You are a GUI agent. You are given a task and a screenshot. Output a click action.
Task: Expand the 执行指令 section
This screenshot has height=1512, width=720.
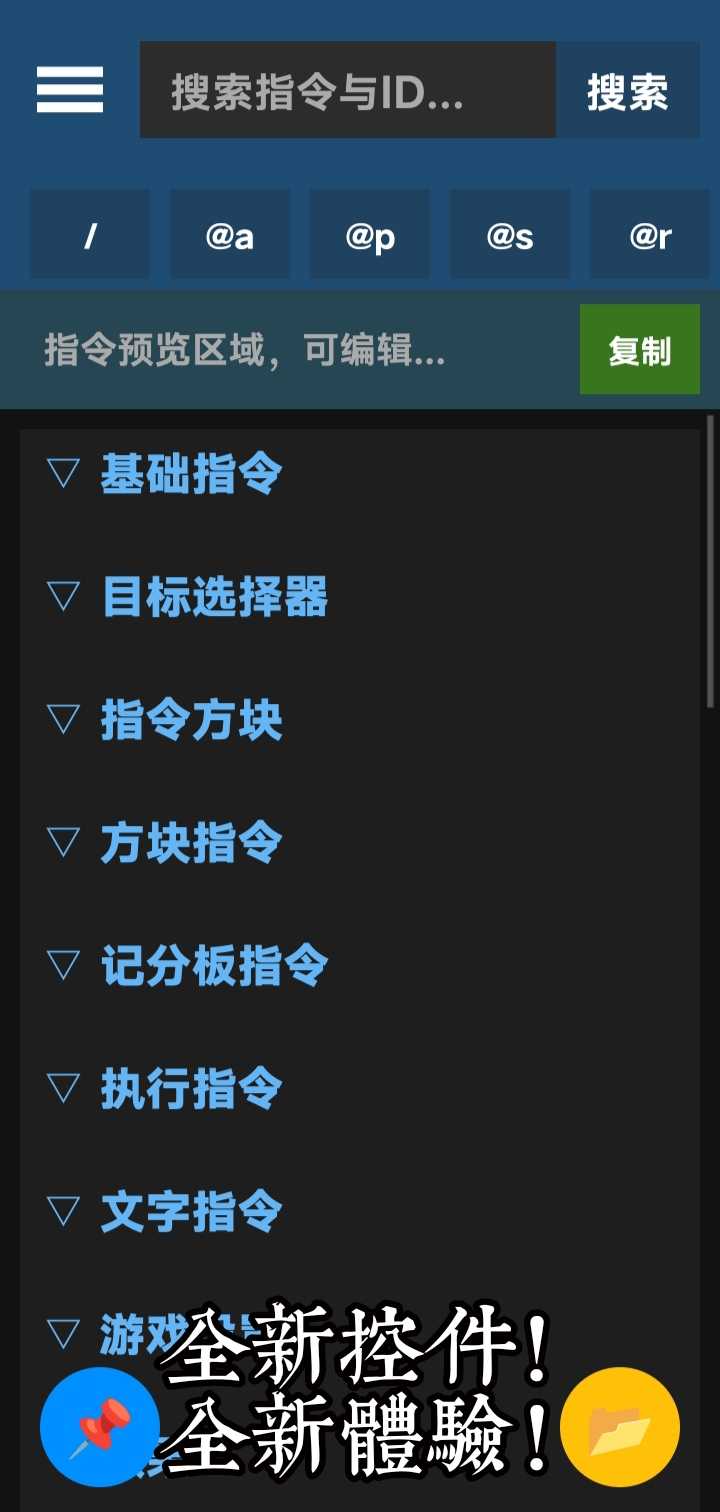[x=190, y=1088]
